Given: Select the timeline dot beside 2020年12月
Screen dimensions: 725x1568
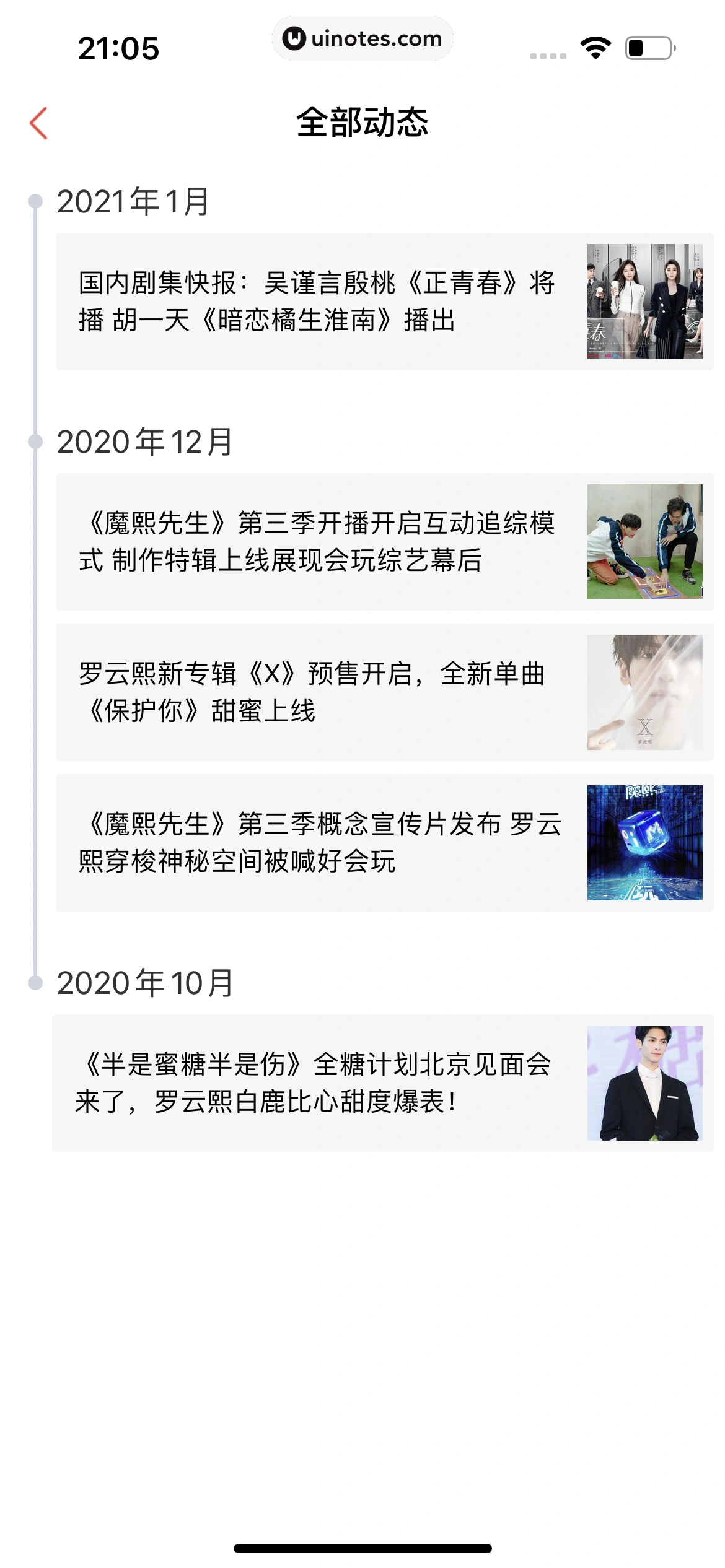Looking at the screenshot, I should pos(34,440).
